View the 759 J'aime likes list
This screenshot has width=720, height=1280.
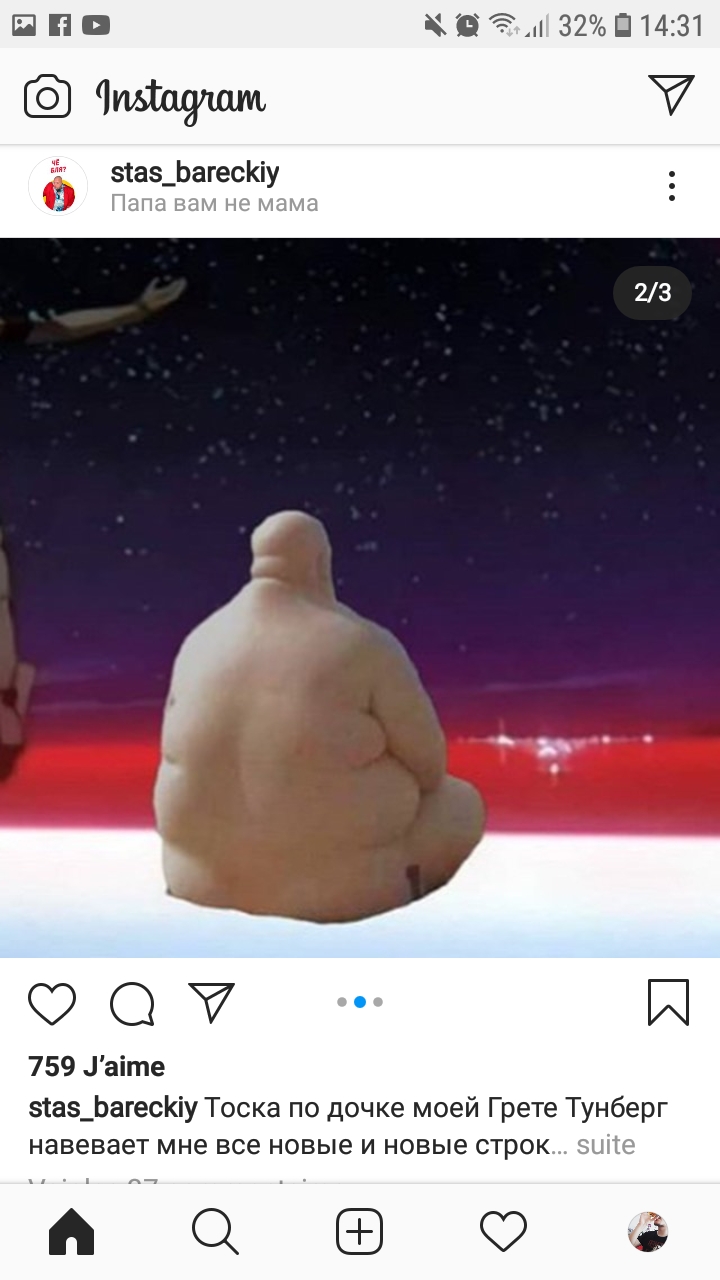pos(97,1066)
